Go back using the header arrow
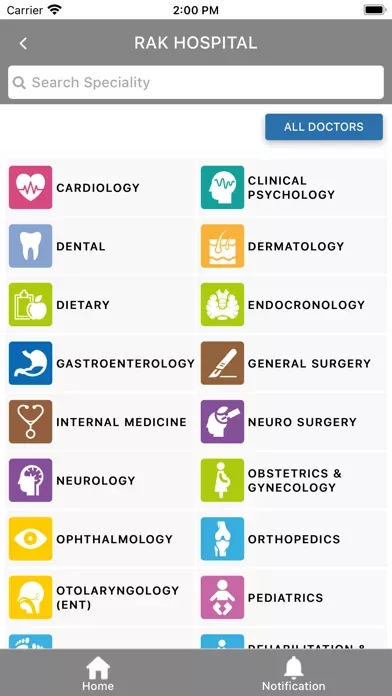This screenshot has width=392, height=696. tap(23, 44)
